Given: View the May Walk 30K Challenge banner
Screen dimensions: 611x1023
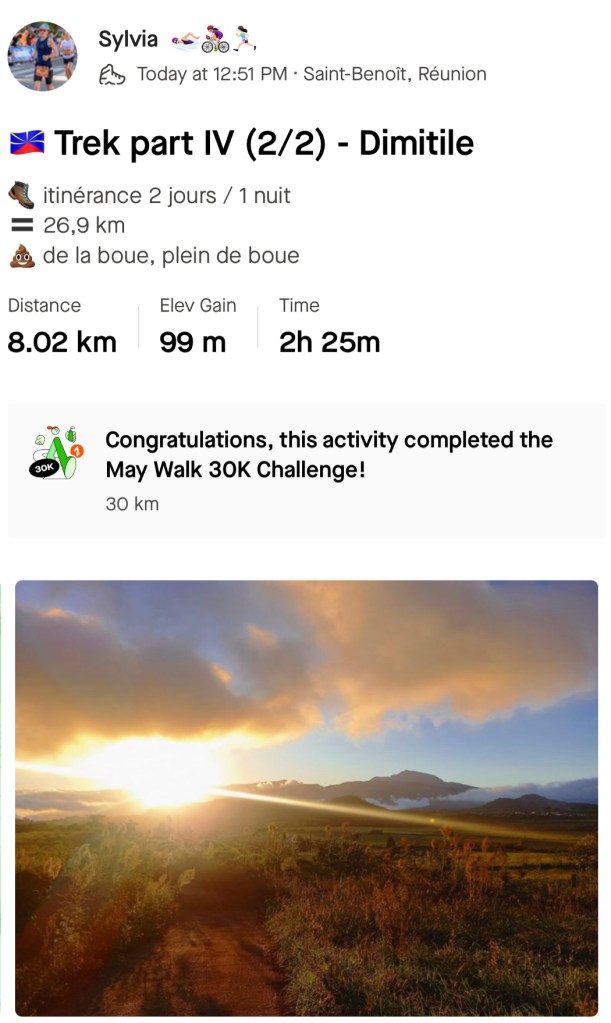Looking at the screenshot, I should tap(306, 471).
